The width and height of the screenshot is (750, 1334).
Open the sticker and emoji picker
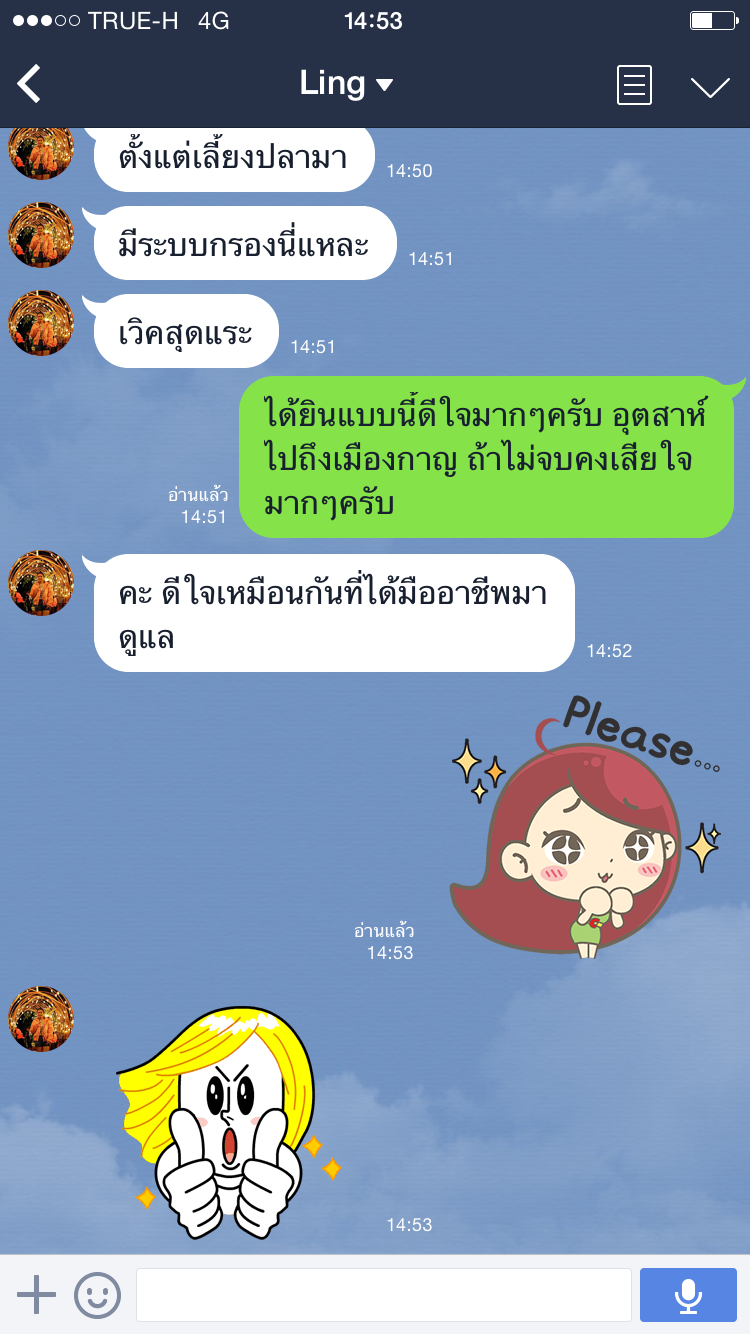pos(97,1295)
